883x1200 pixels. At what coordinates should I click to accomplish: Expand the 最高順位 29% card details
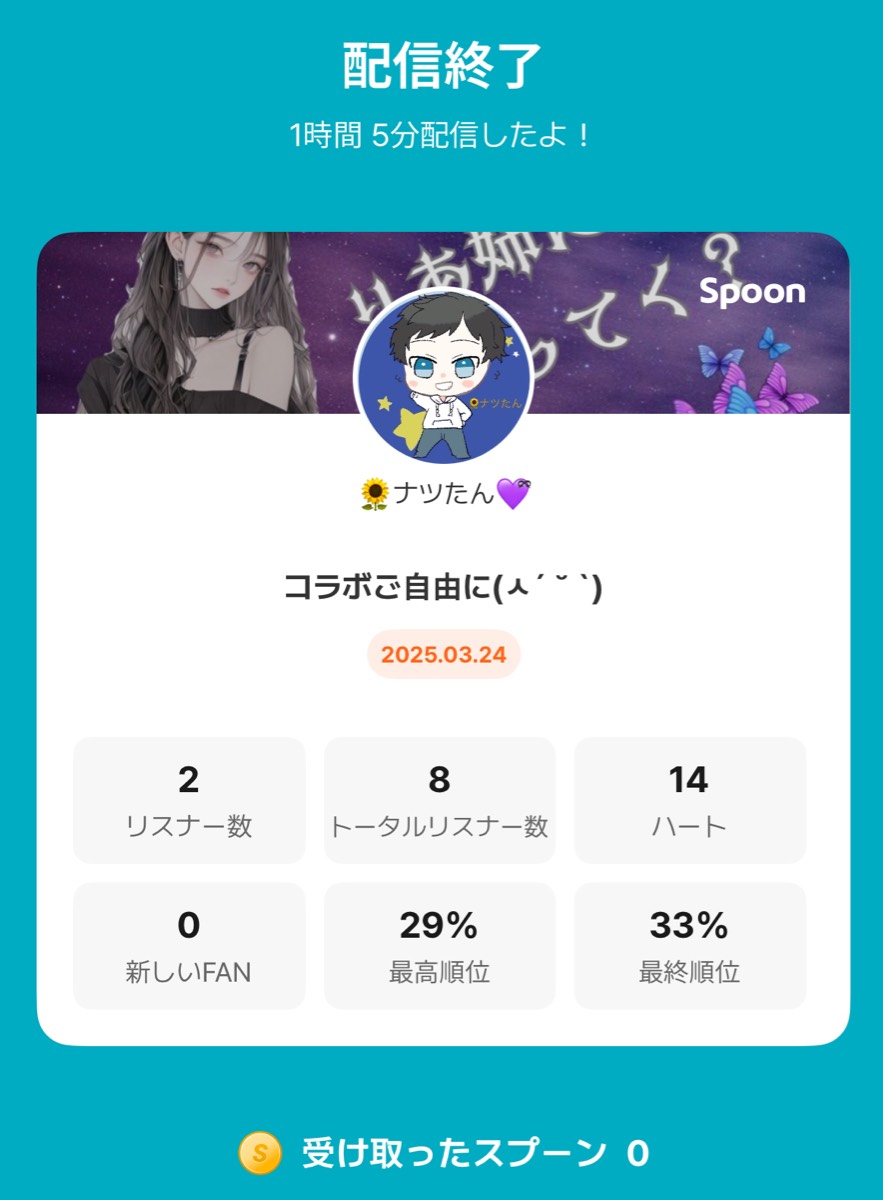pos(440,944)
